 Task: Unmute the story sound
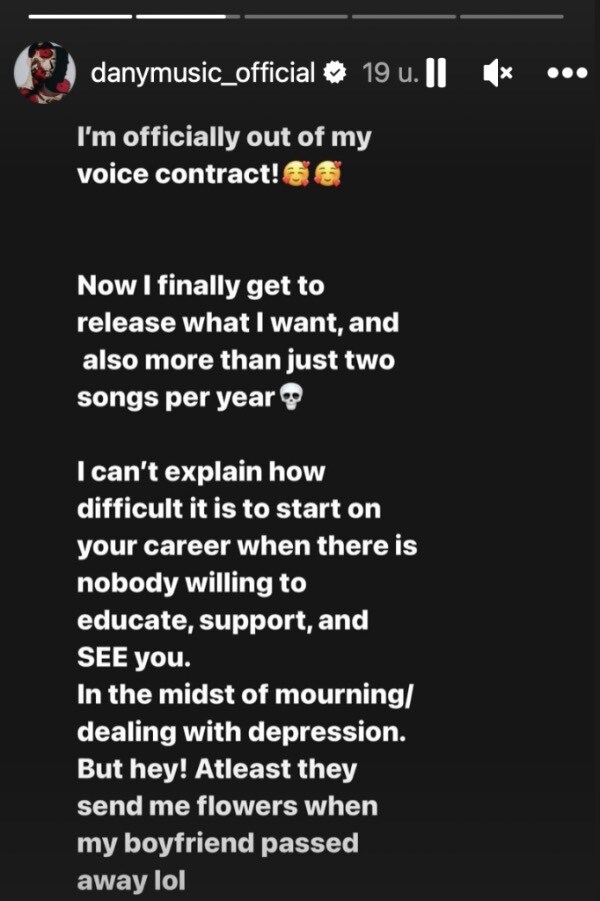pyautogui.click(x=497, y=73)
